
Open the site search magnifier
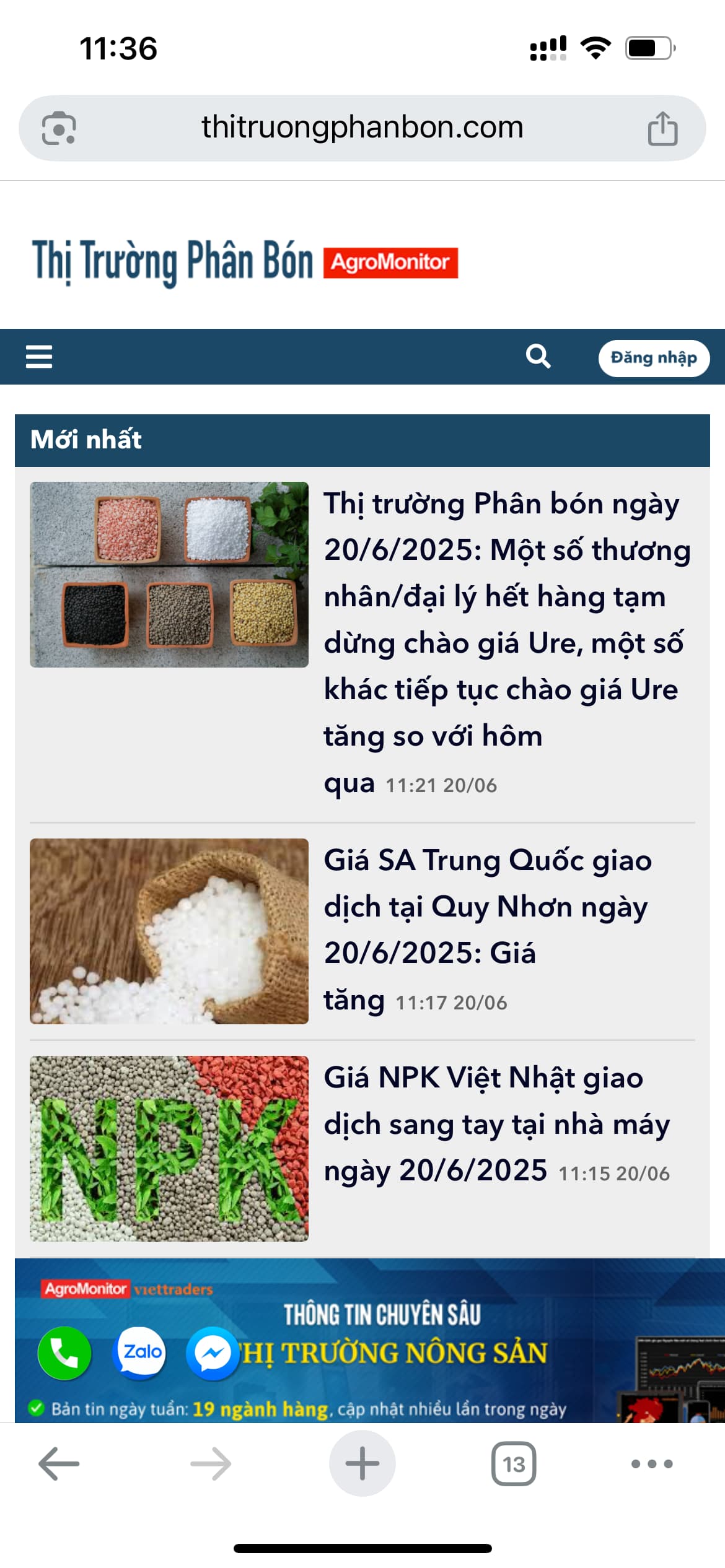coord(538,357)
